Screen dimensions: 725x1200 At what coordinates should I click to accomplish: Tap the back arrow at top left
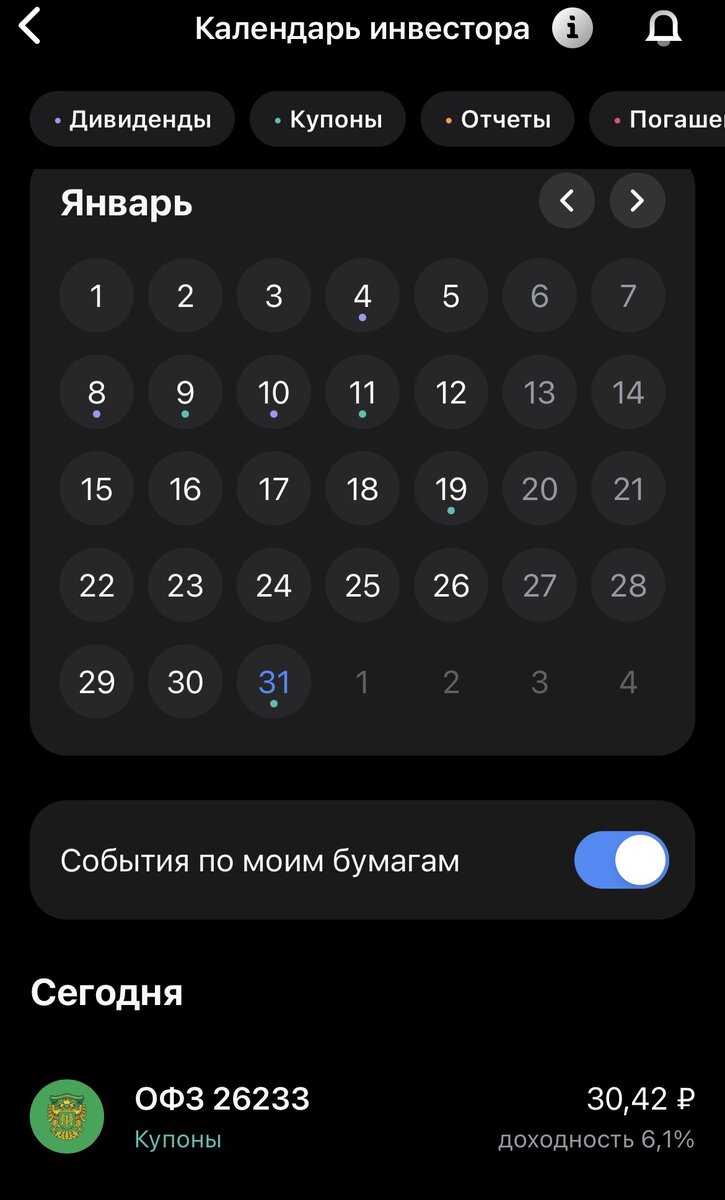[x=31, y=28]
